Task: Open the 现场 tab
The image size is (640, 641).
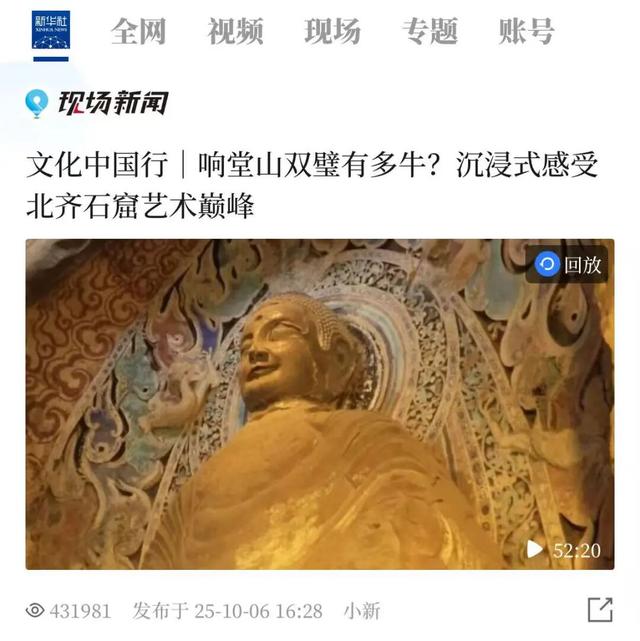Action: (x=332, y=32)
